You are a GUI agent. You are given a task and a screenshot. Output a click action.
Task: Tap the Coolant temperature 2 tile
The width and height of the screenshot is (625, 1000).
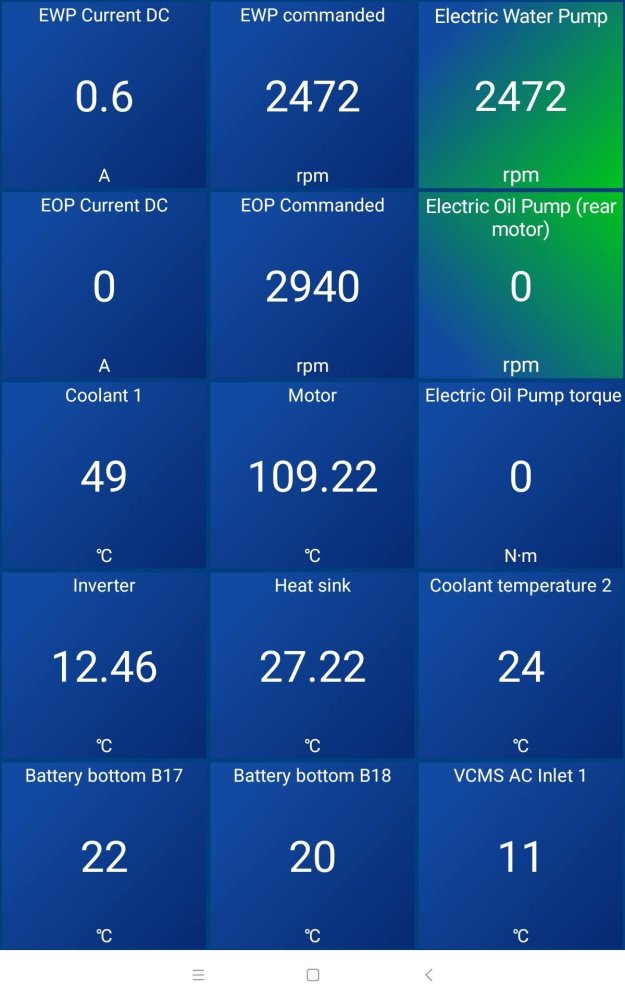pyautogui.click(x=520, y=666)
